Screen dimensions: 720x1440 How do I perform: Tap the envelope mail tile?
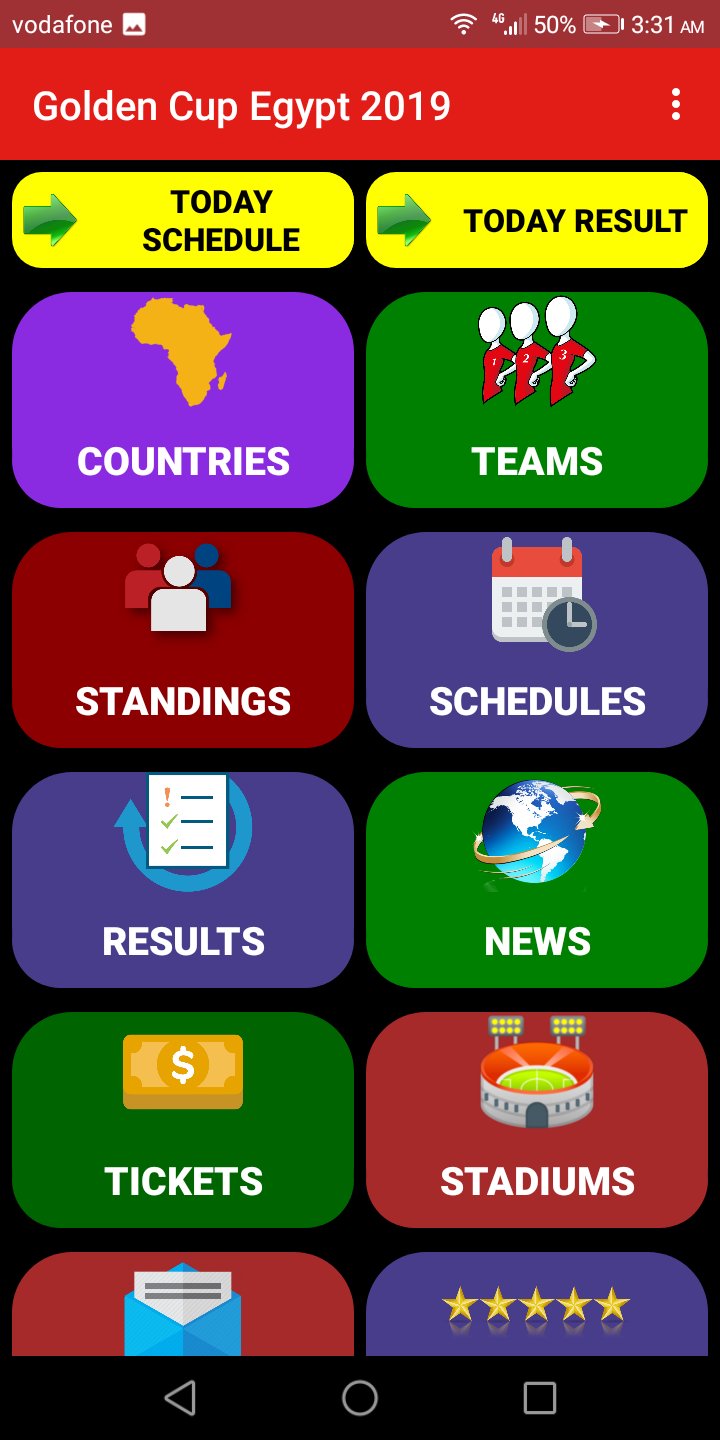[183, 1304]
